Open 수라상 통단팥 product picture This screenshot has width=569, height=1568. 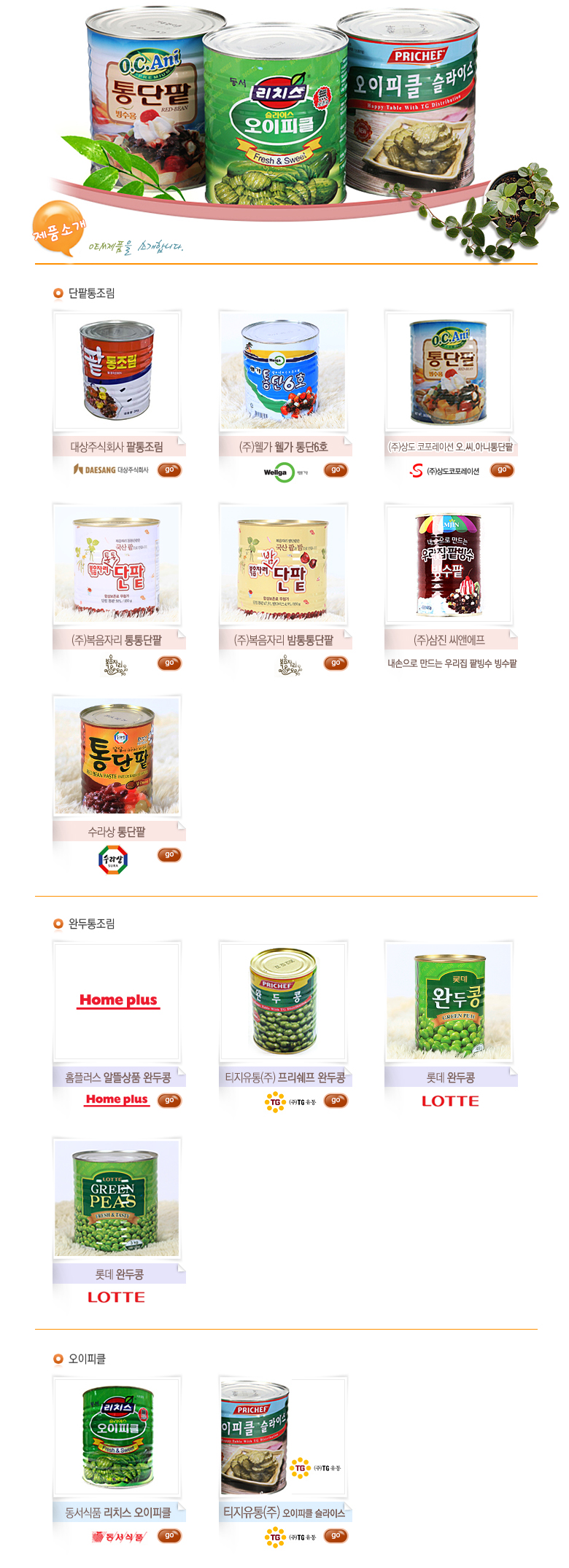[x=117, y=756]
